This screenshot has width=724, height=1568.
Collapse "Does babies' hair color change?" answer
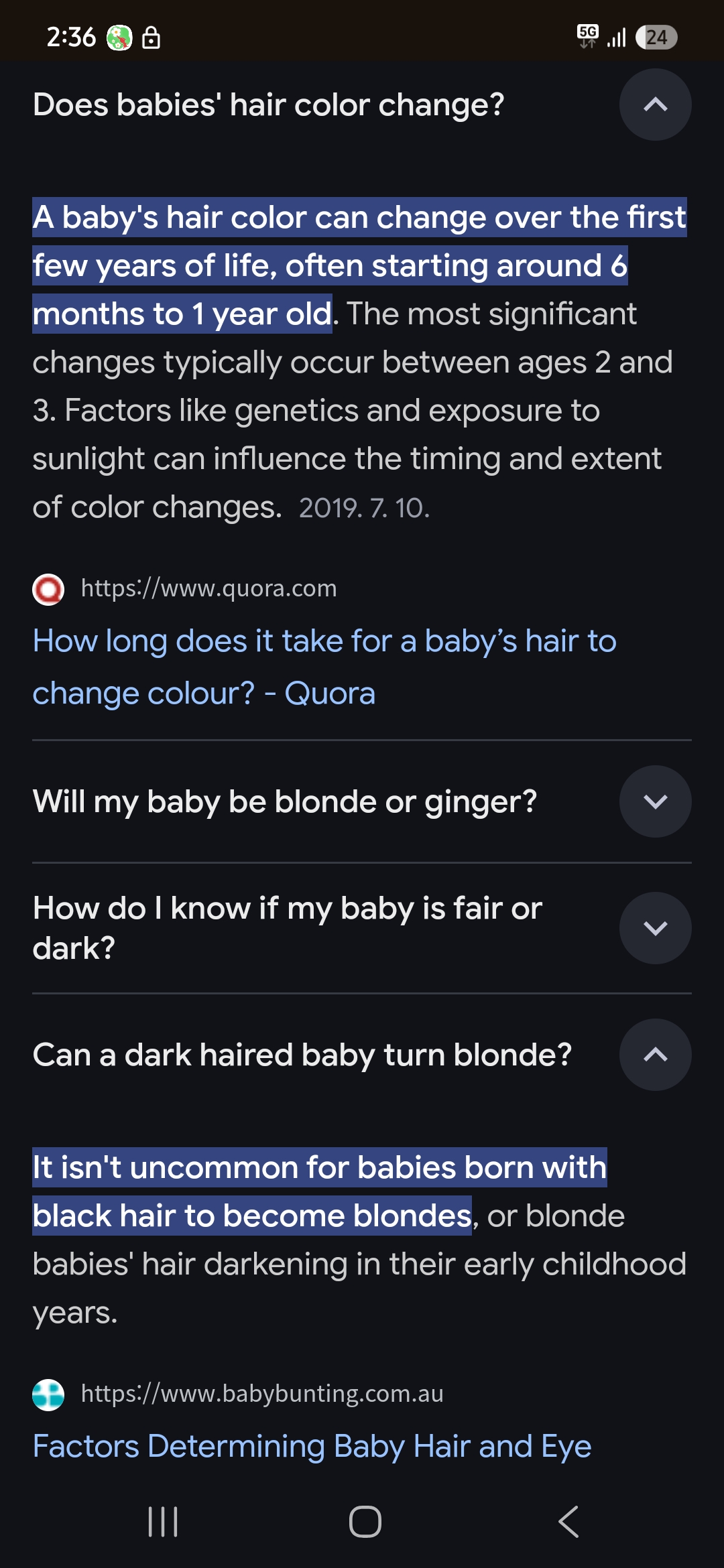655,105
